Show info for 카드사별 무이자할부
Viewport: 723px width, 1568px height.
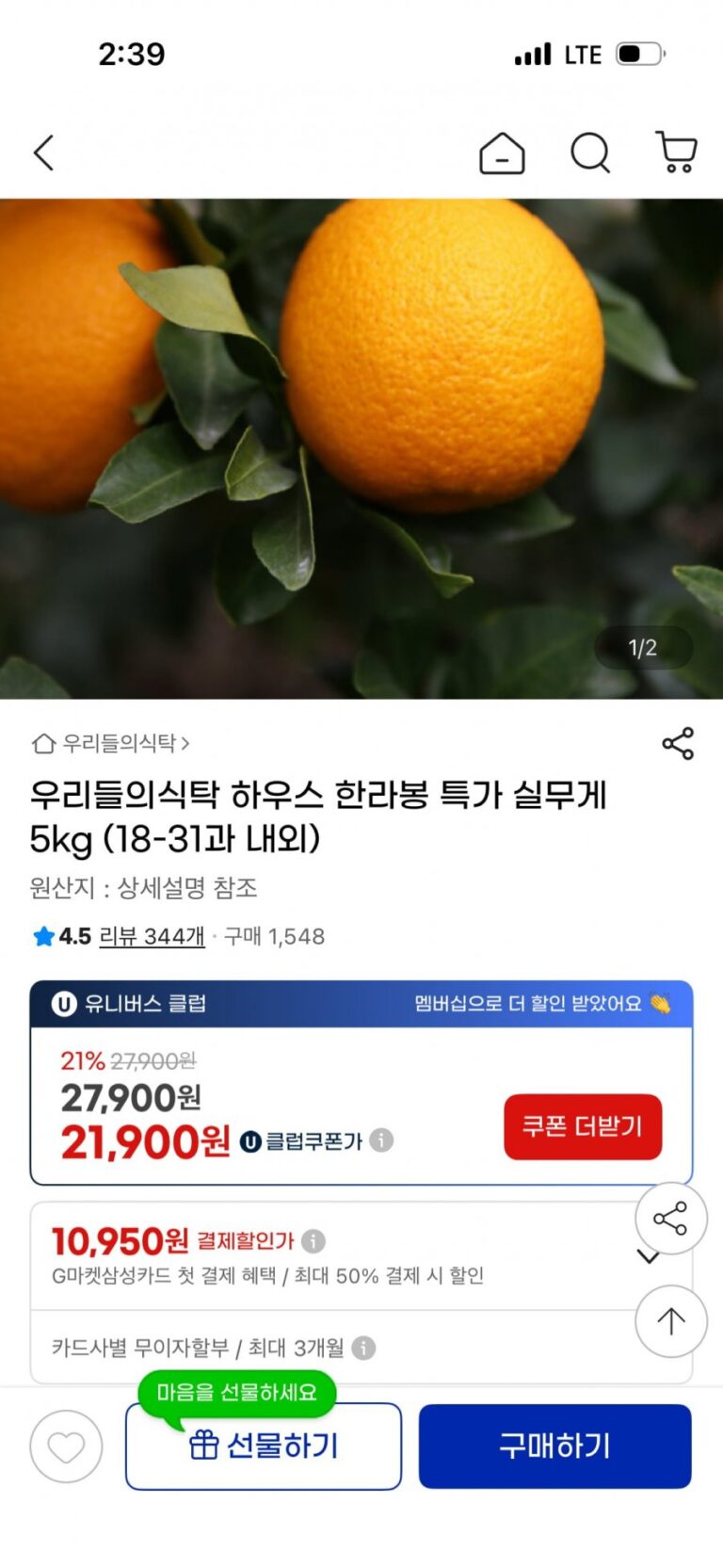click(x=363, y=1348)
